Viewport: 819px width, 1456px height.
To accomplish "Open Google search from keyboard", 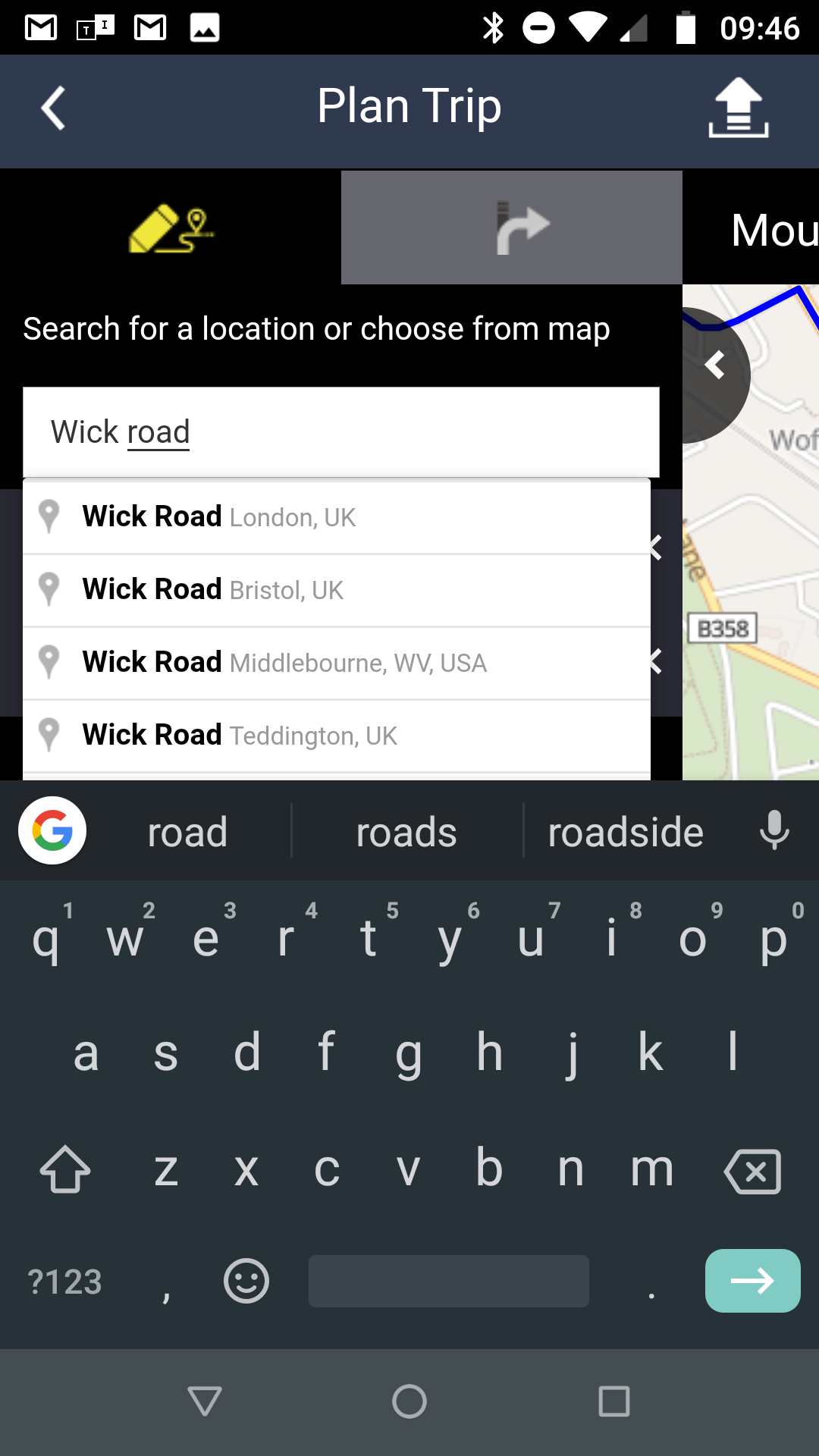I will [52, 831].
